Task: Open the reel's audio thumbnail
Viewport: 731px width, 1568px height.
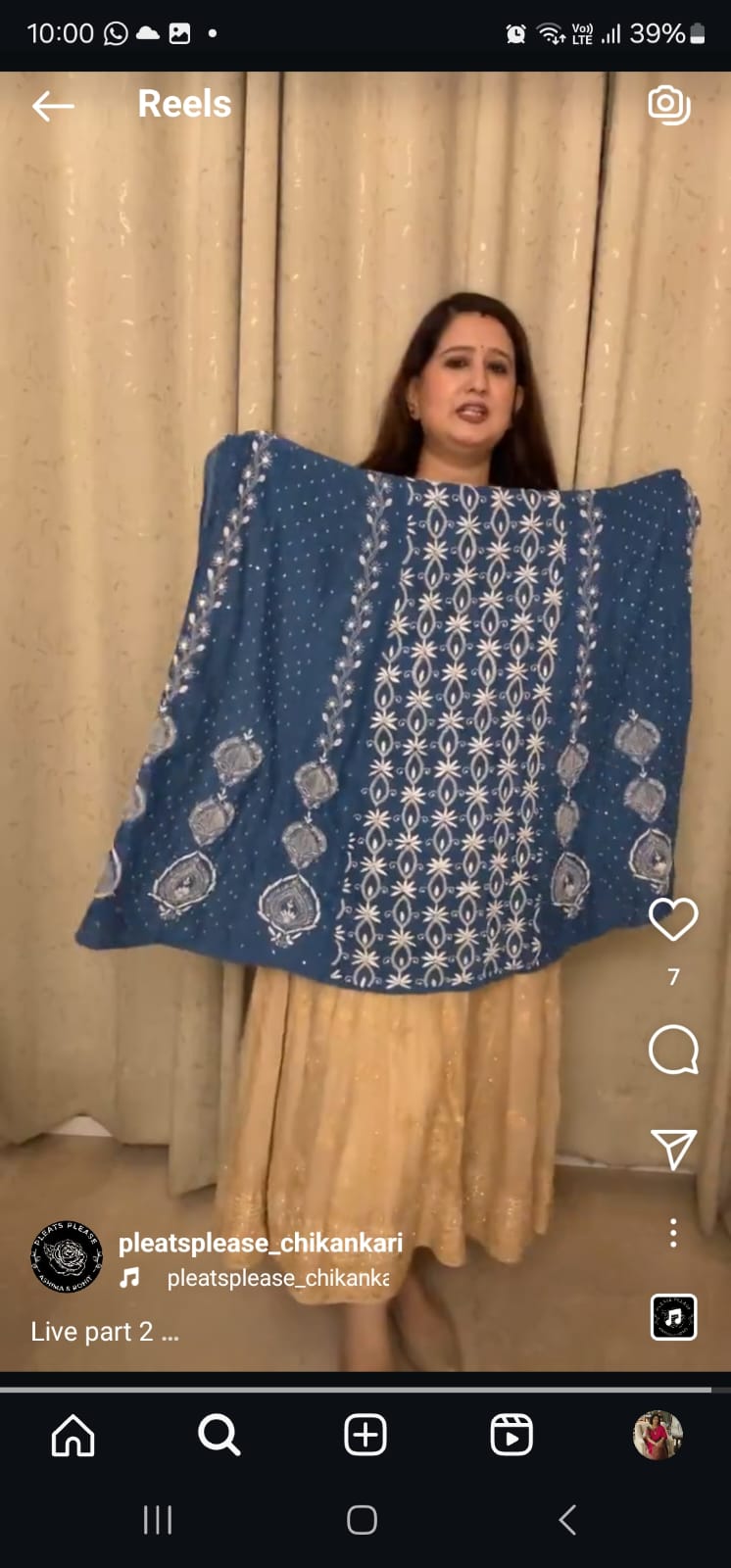Action: click(x=673, y=1317)
